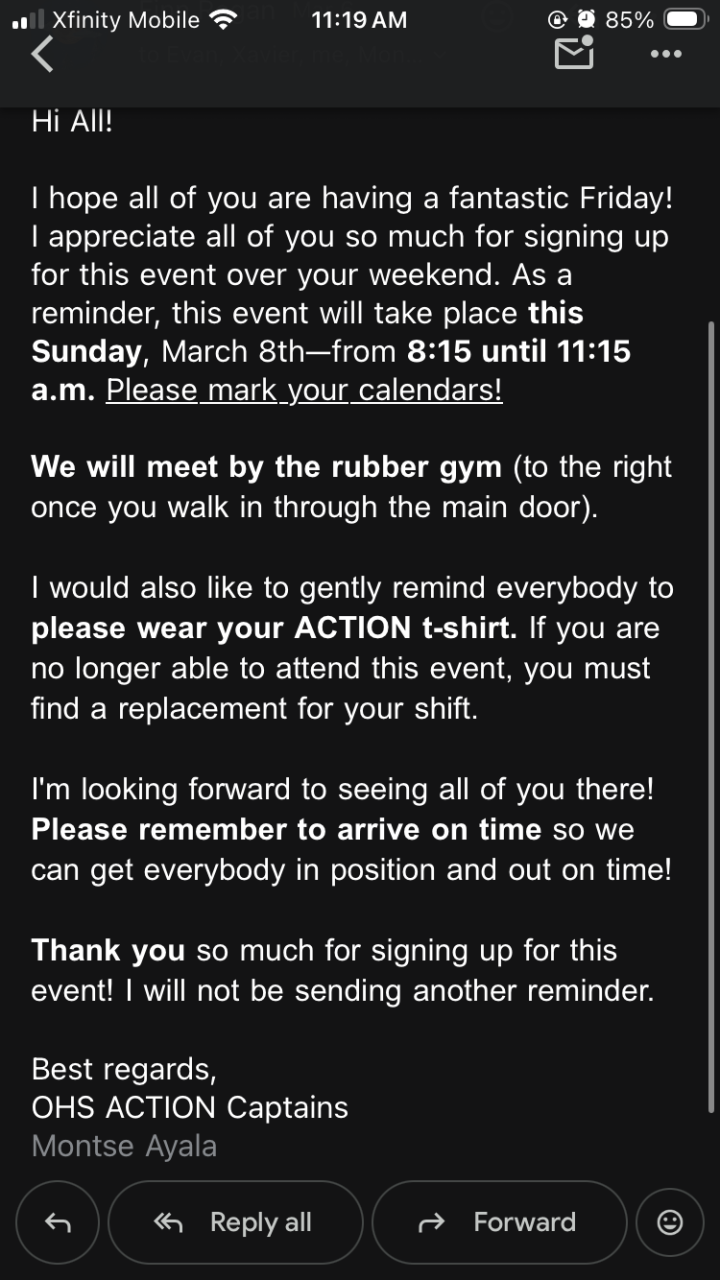
Task: Go back to the inbox
Action: point(42,54)
